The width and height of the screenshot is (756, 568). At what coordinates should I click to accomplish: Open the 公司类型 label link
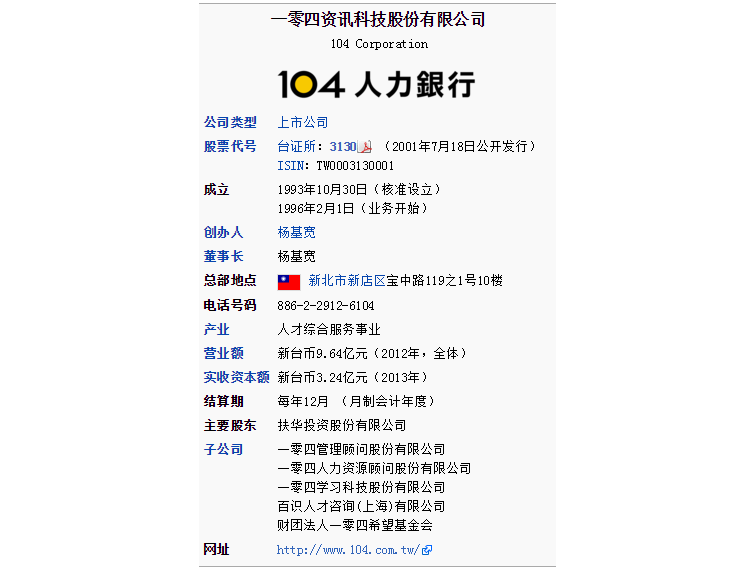[x=230, y=122]
